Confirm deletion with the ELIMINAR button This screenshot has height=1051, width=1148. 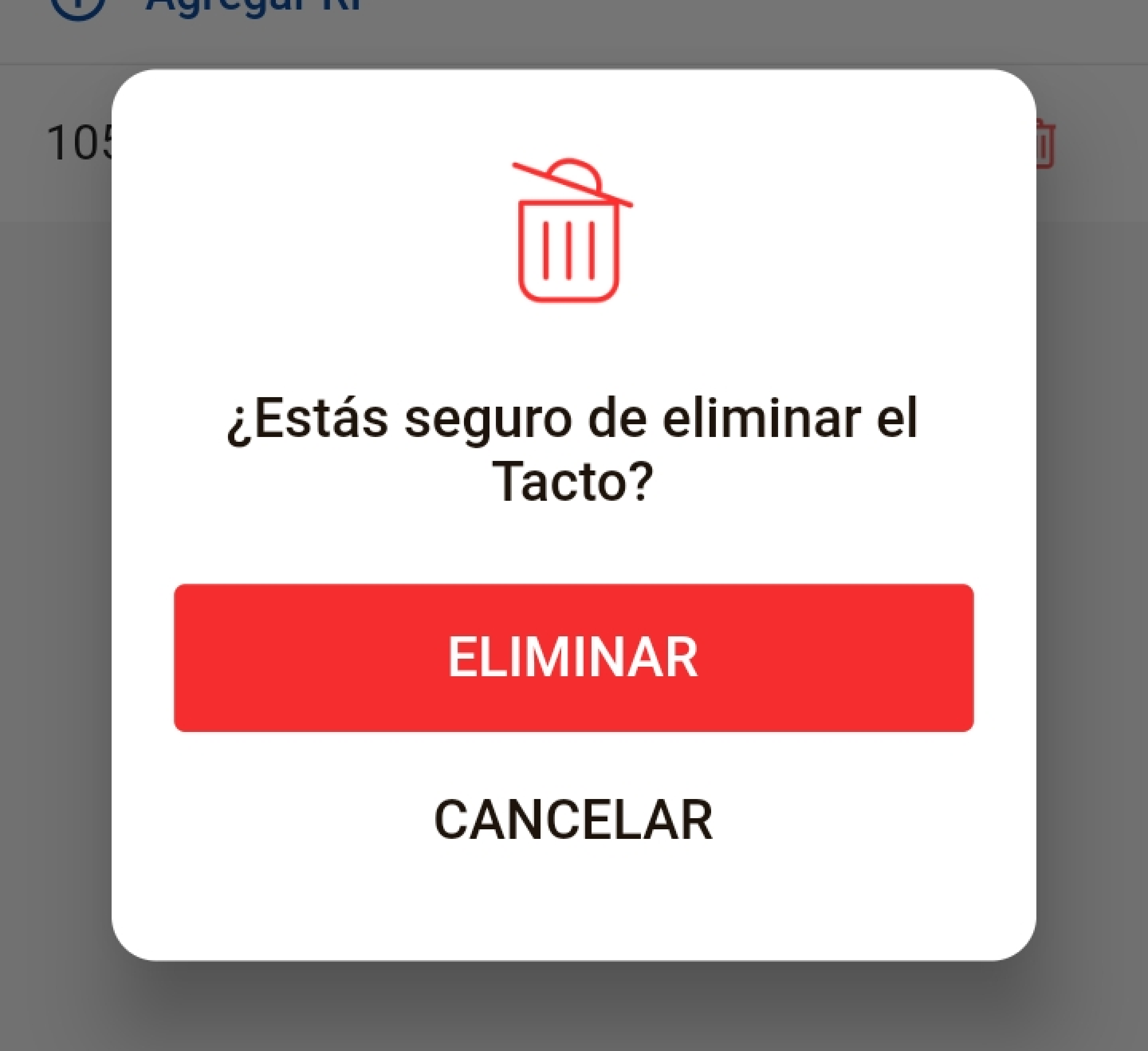click(573, 658)
